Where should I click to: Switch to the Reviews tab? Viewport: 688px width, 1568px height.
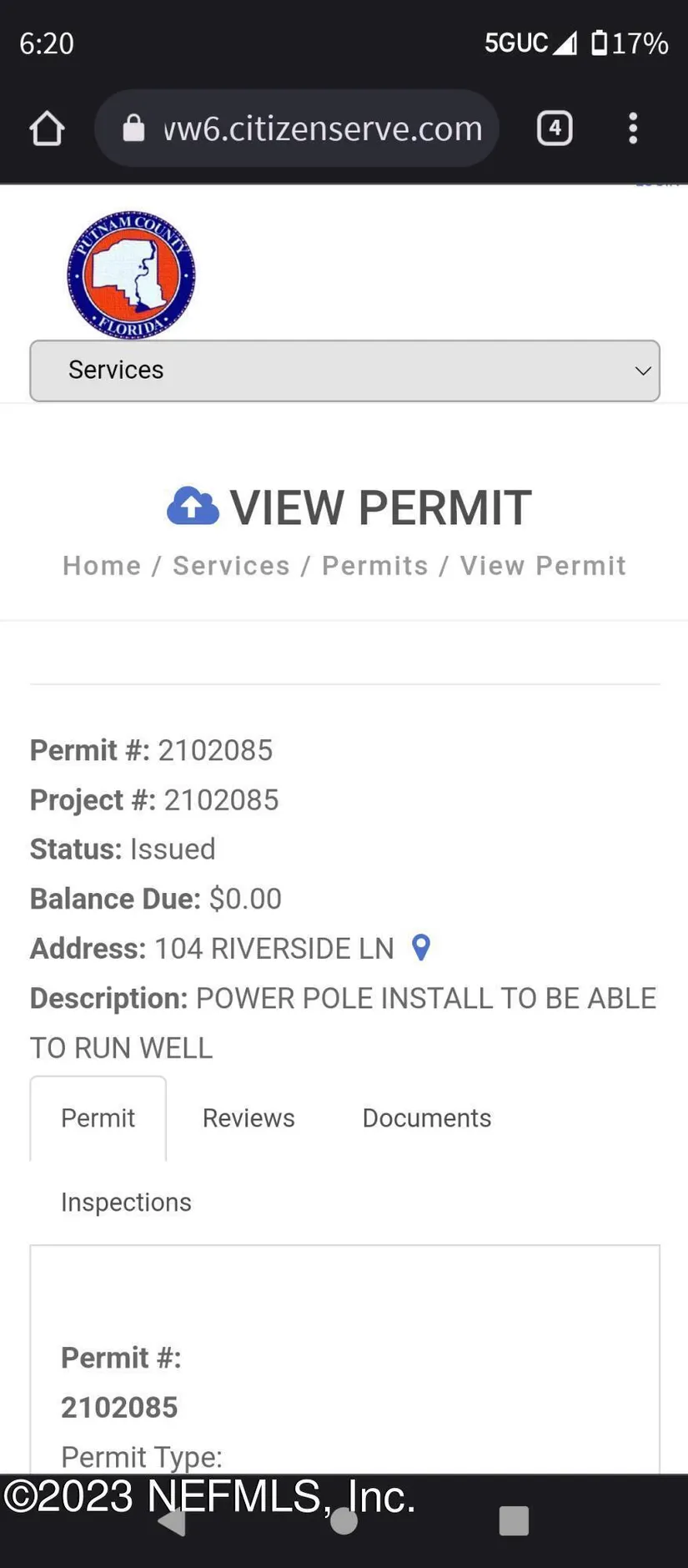click(249, 1118)
